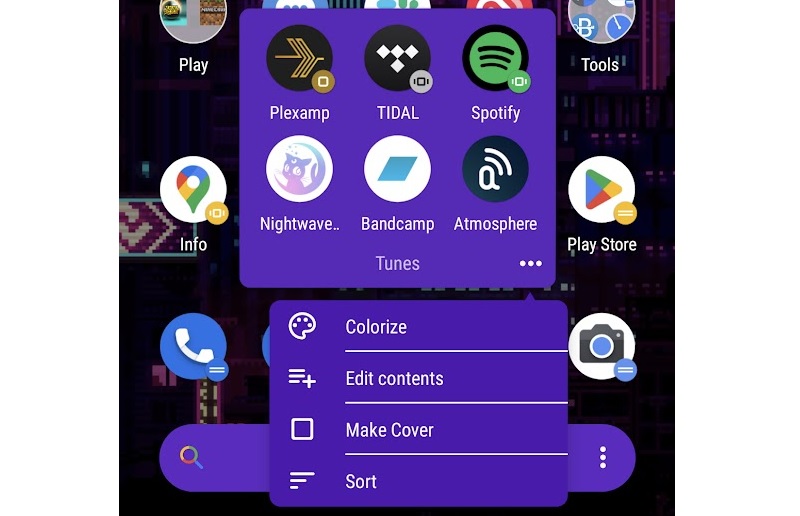Open the Plexamp app
The height and width of the screenshot is (516, 800).
(299, 58)
